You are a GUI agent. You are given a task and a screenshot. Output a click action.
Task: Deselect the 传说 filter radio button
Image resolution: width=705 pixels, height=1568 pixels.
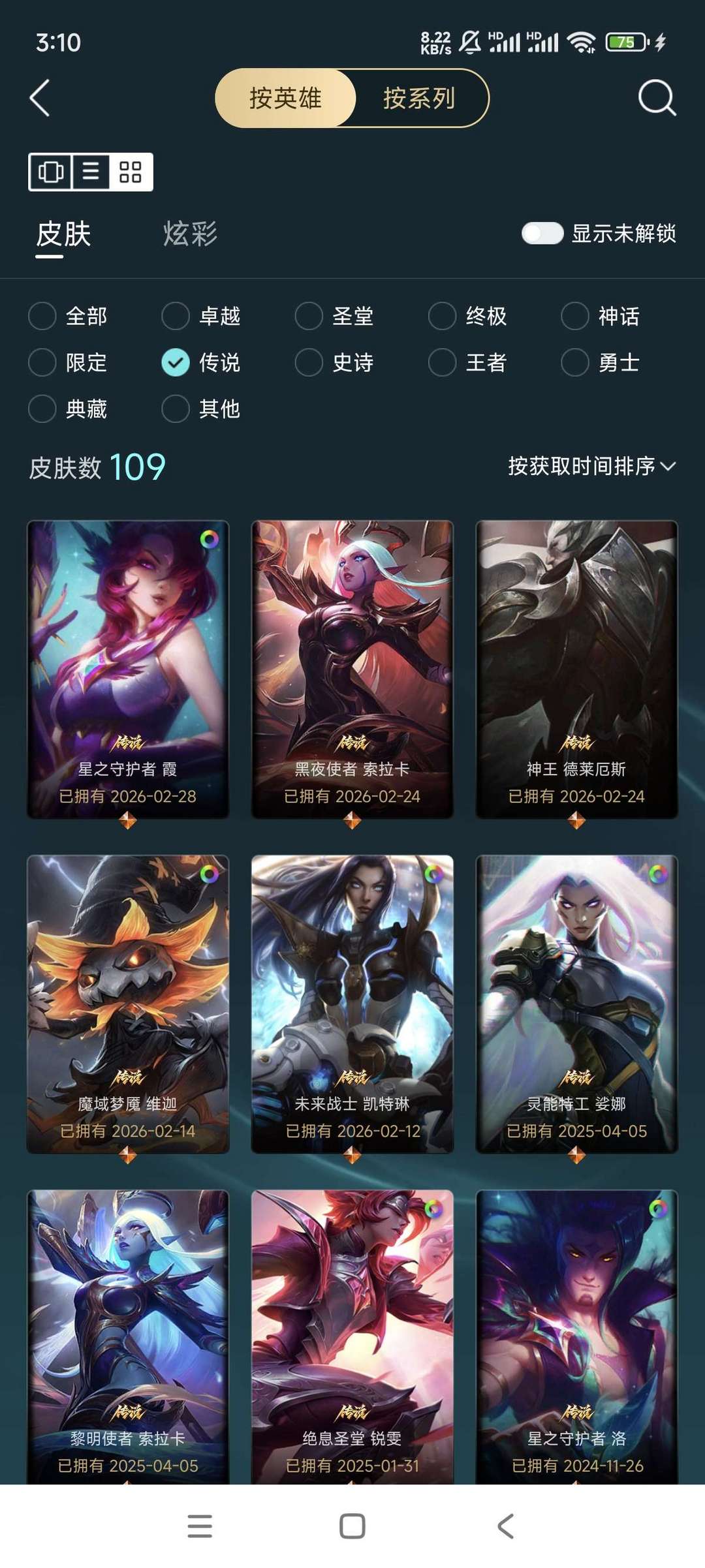[x=175, y=362]
